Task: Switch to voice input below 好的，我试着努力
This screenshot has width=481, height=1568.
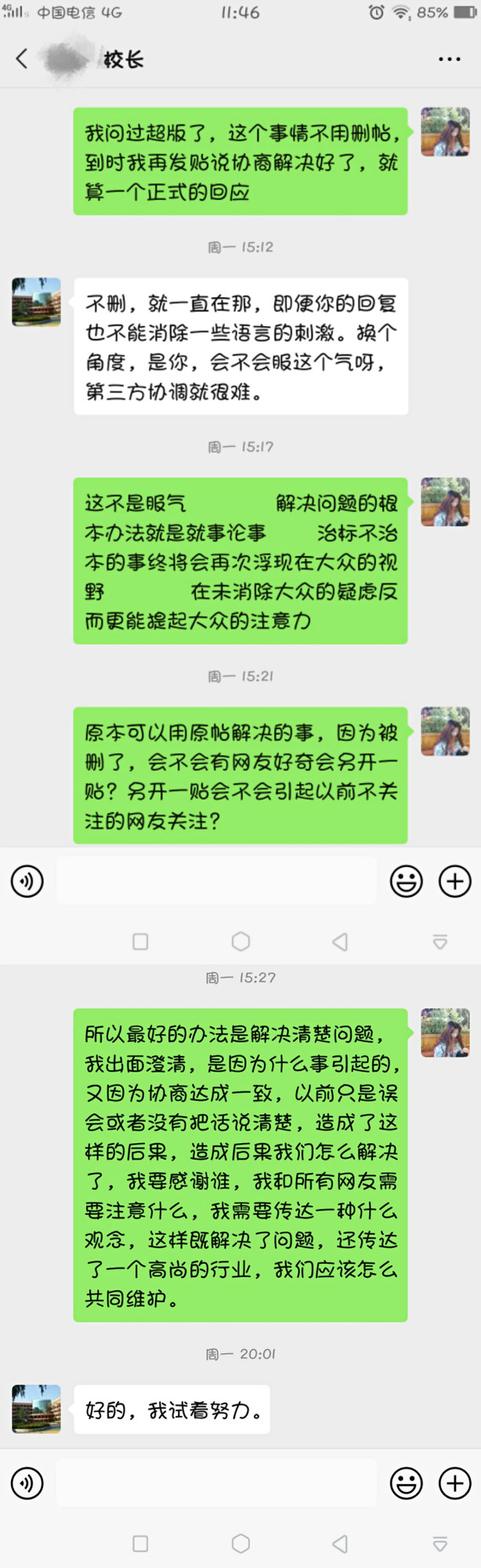Action: click(27, 1483)
